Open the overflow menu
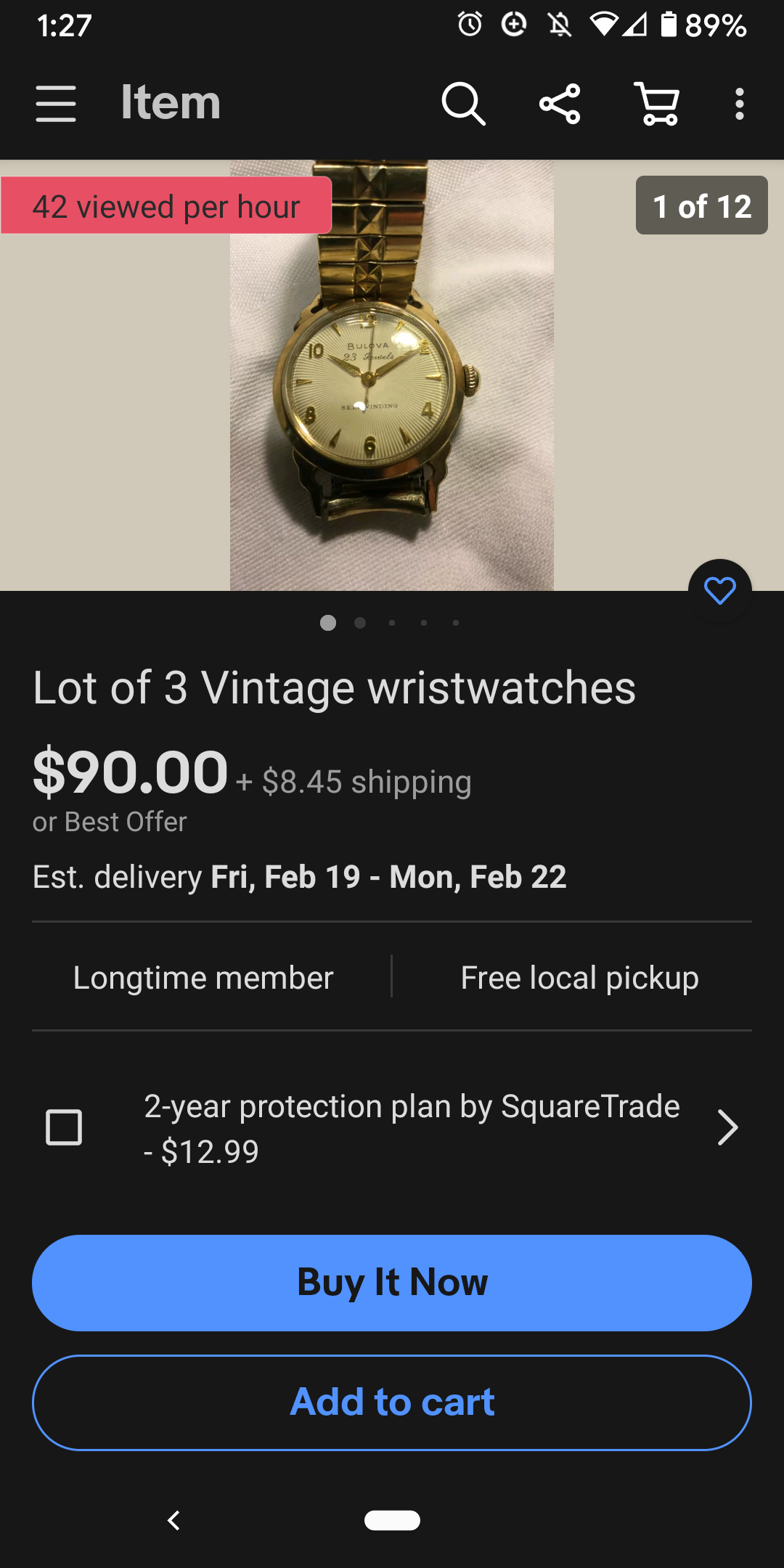 (739, 104)
